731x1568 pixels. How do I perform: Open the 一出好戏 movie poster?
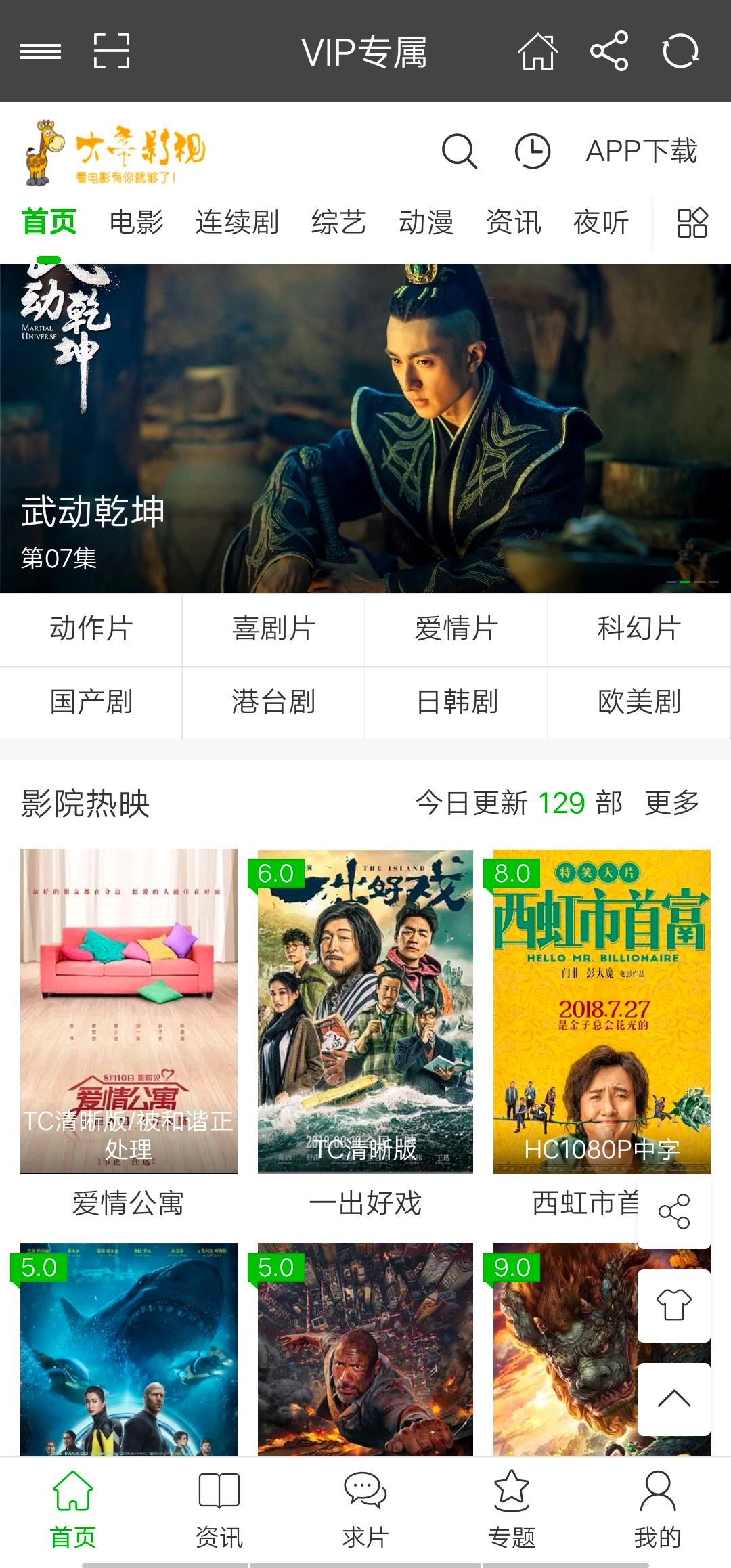click(x=365, y=1011)
